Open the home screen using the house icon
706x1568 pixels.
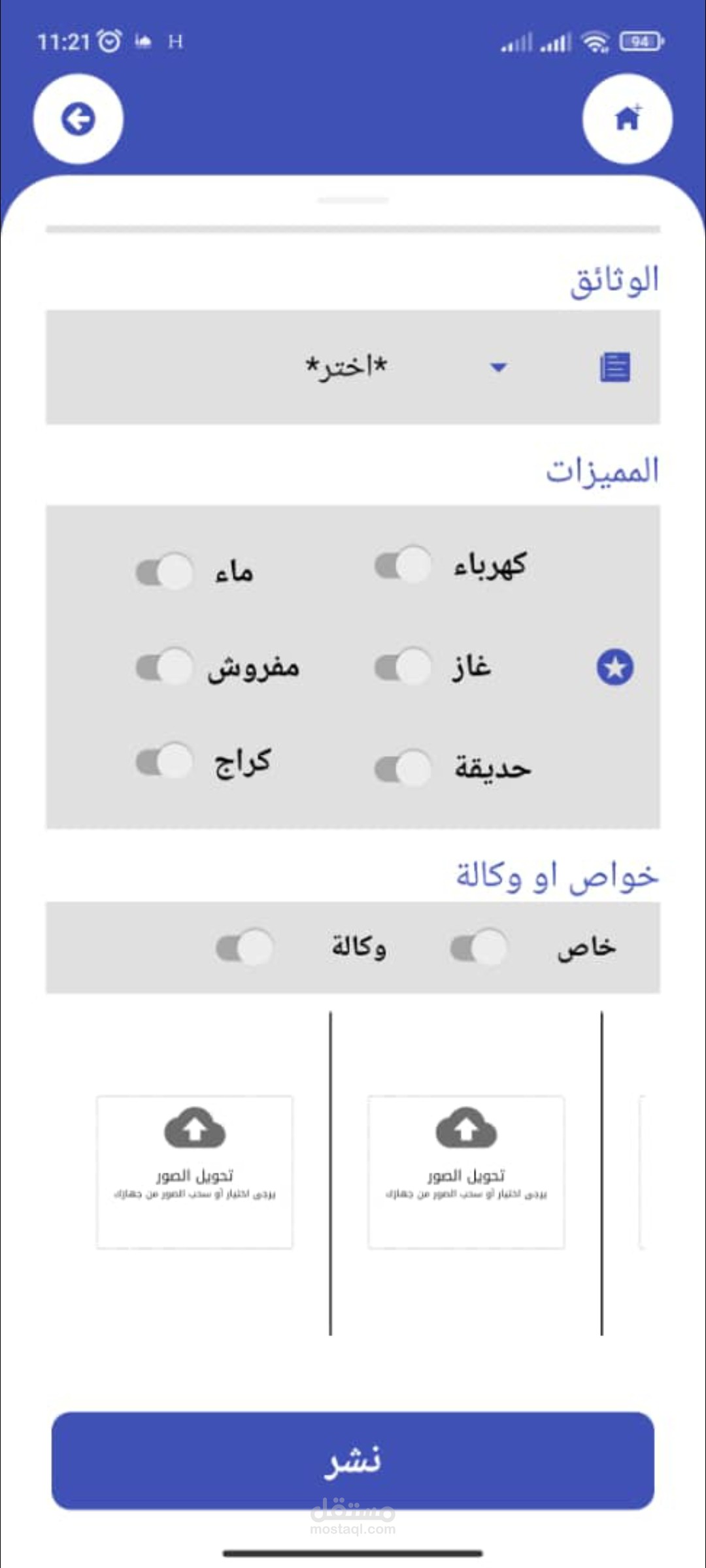pos(628,120)
